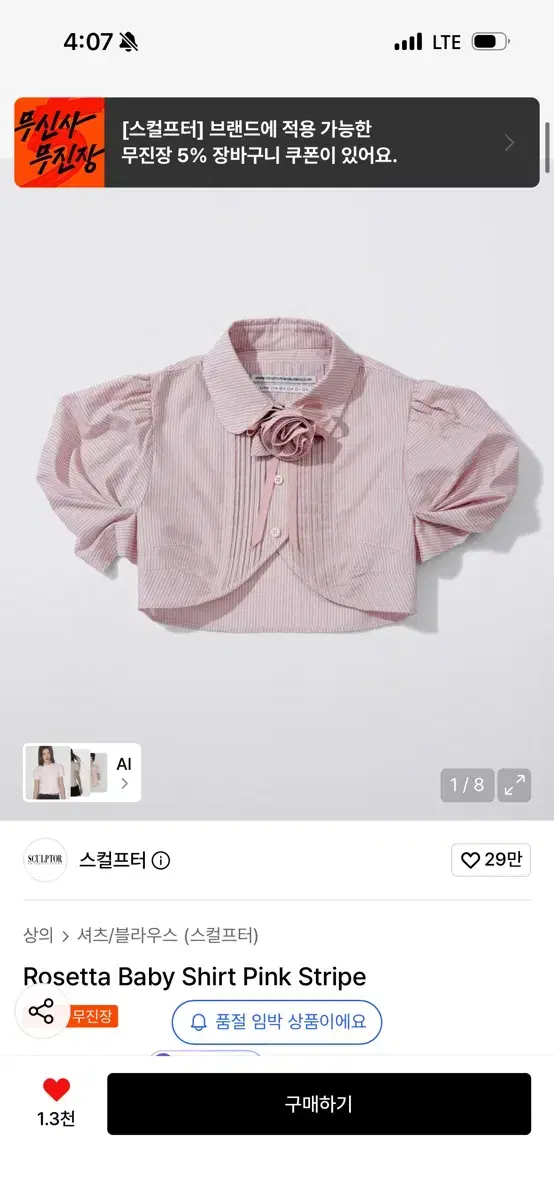Tap the info icon beside 스컬프터

[161, 861]
